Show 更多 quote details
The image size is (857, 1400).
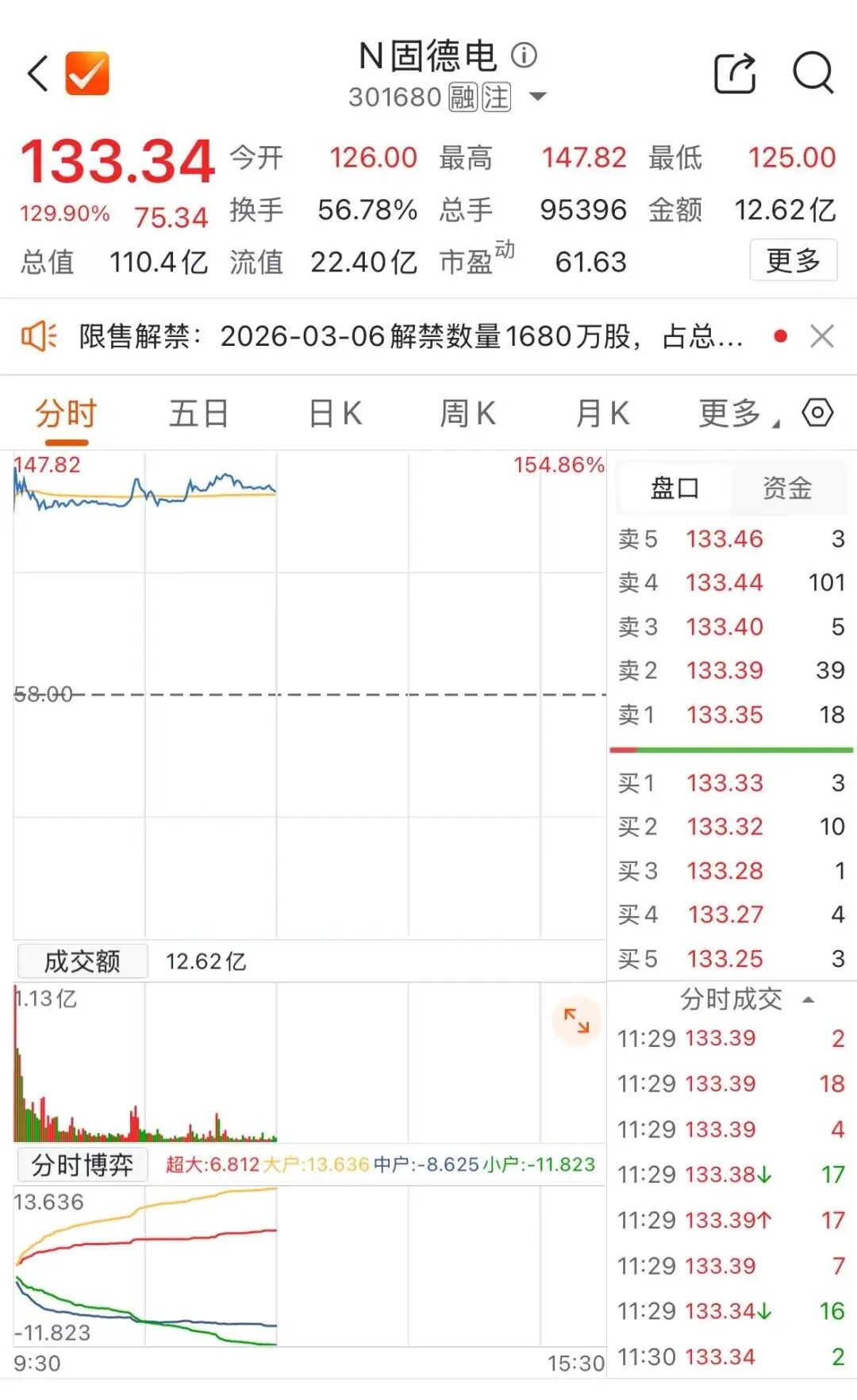(793, 259)
